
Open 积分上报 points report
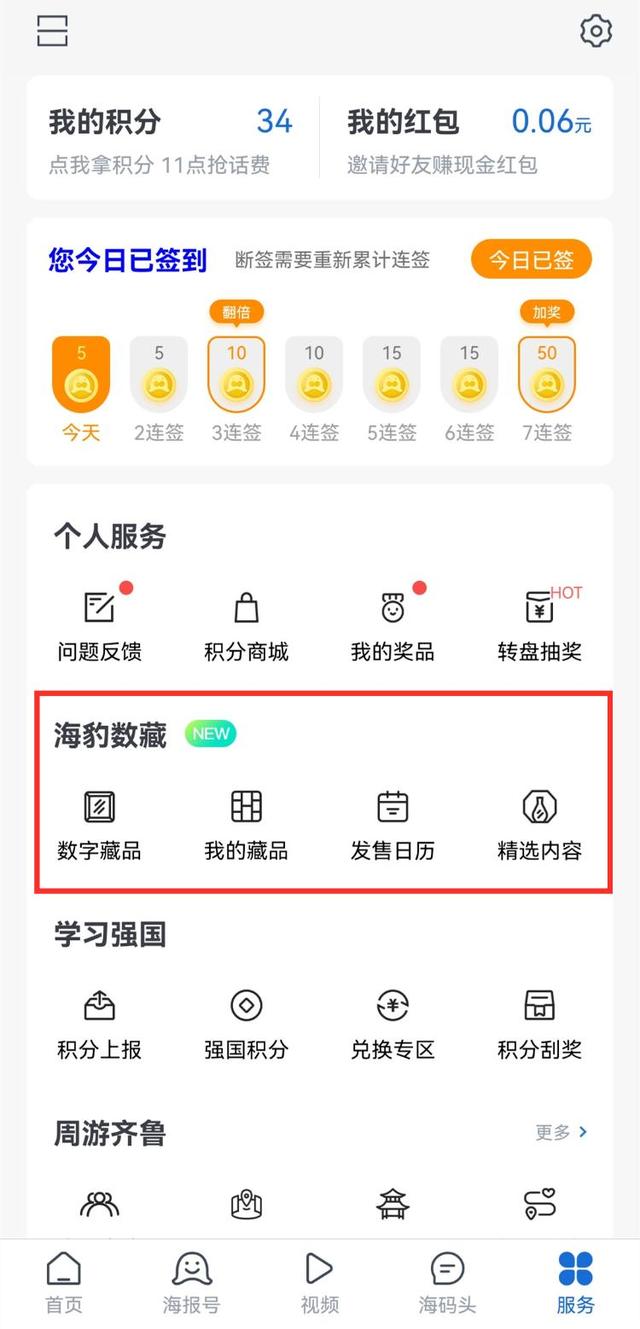pyautogui.click(x=99, y=1024)
